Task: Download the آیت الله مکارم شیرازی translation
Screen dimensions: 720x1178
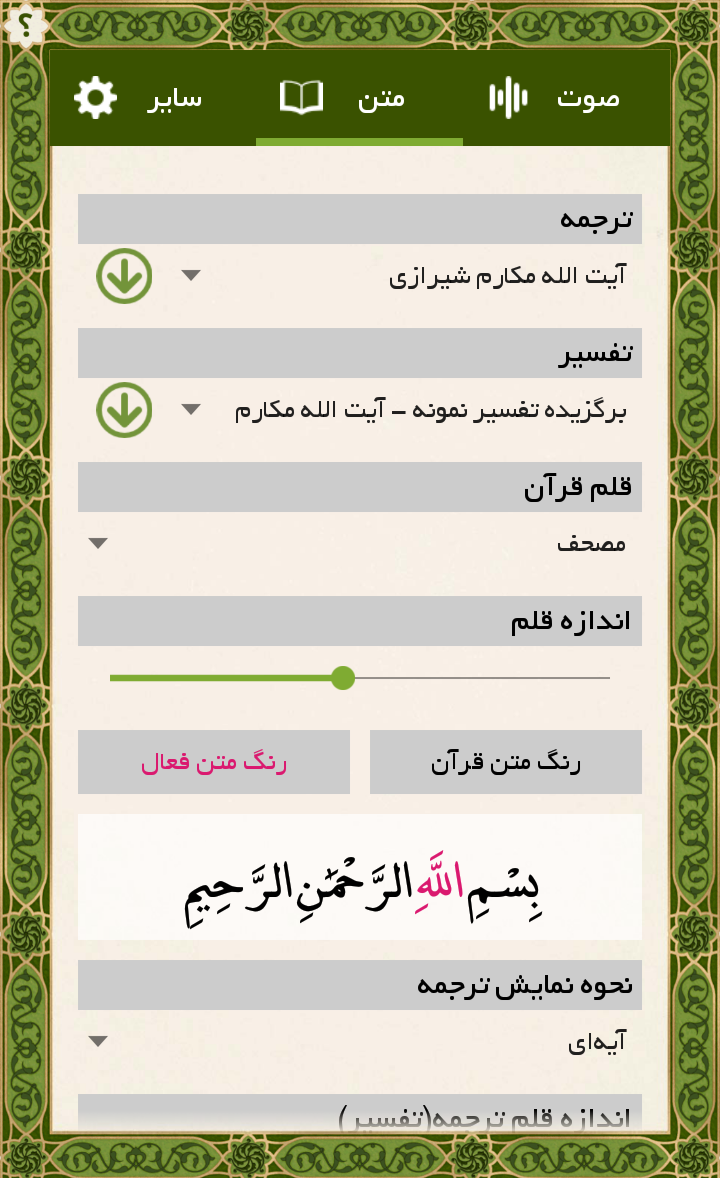Action: (x=124, y=276)
